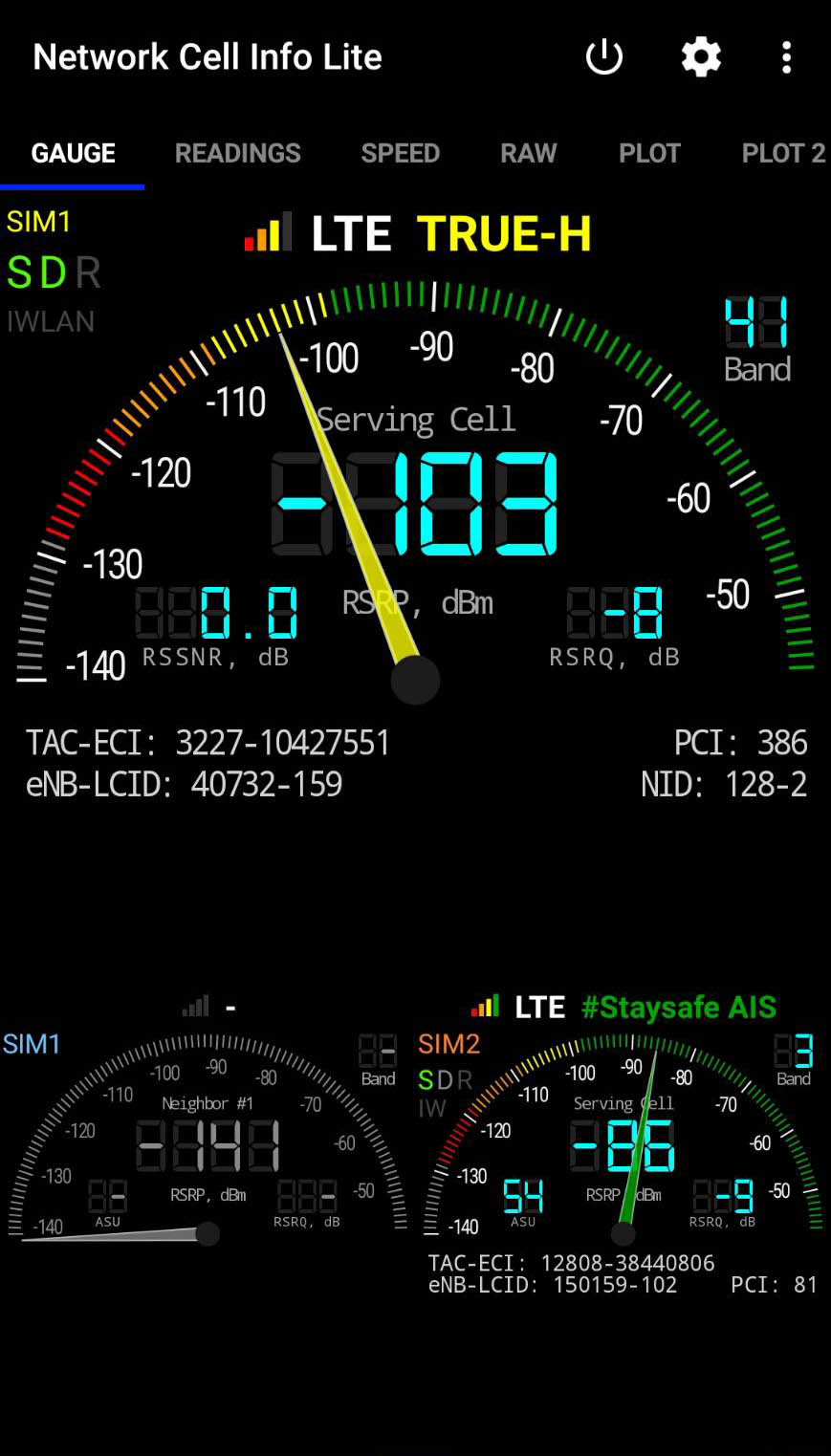Switch to the SPEED tab
Screen dimensions: 831x1456
click(401, 153)
